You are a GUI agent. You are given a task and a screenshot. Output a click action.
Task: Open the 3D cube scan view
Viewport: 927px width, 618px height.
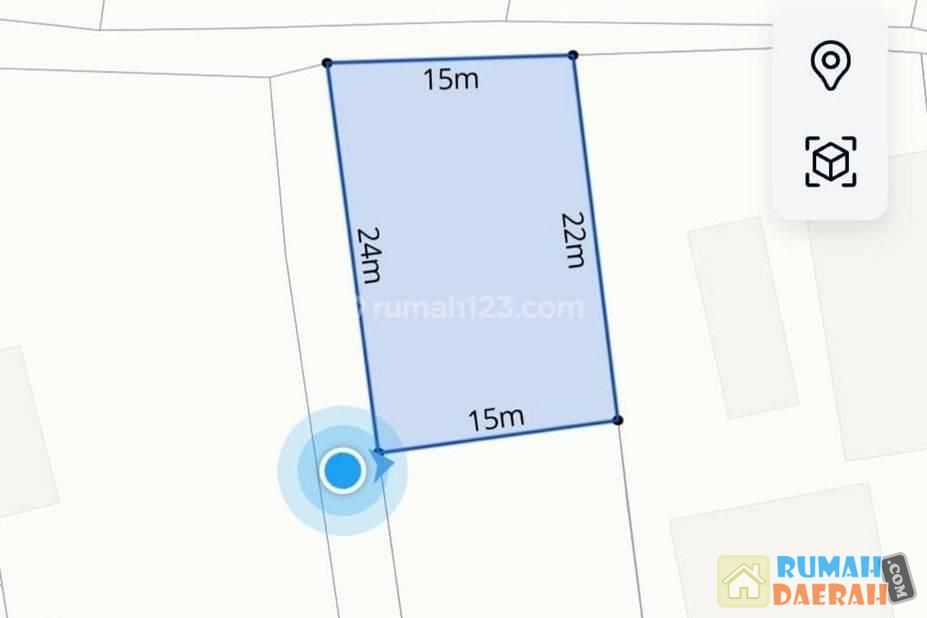830,161
